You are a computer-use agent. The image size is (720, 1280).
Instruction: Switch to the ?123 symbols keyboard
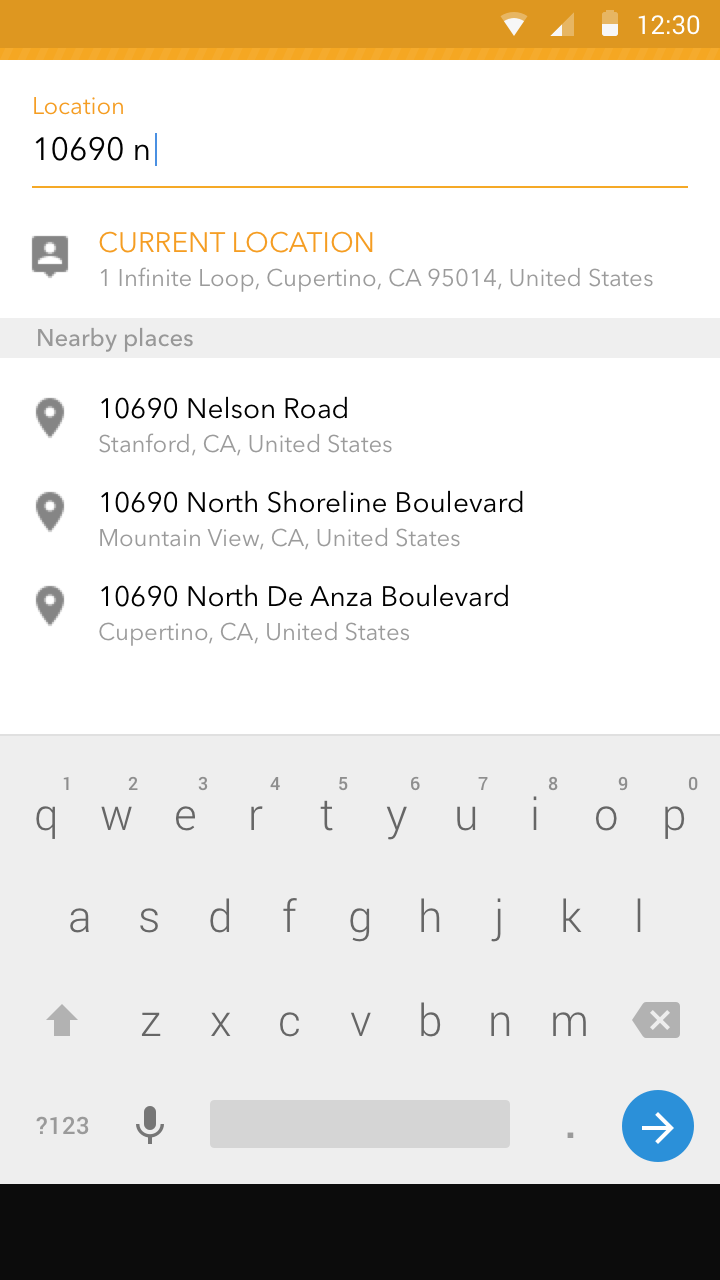click(61, 1124)
